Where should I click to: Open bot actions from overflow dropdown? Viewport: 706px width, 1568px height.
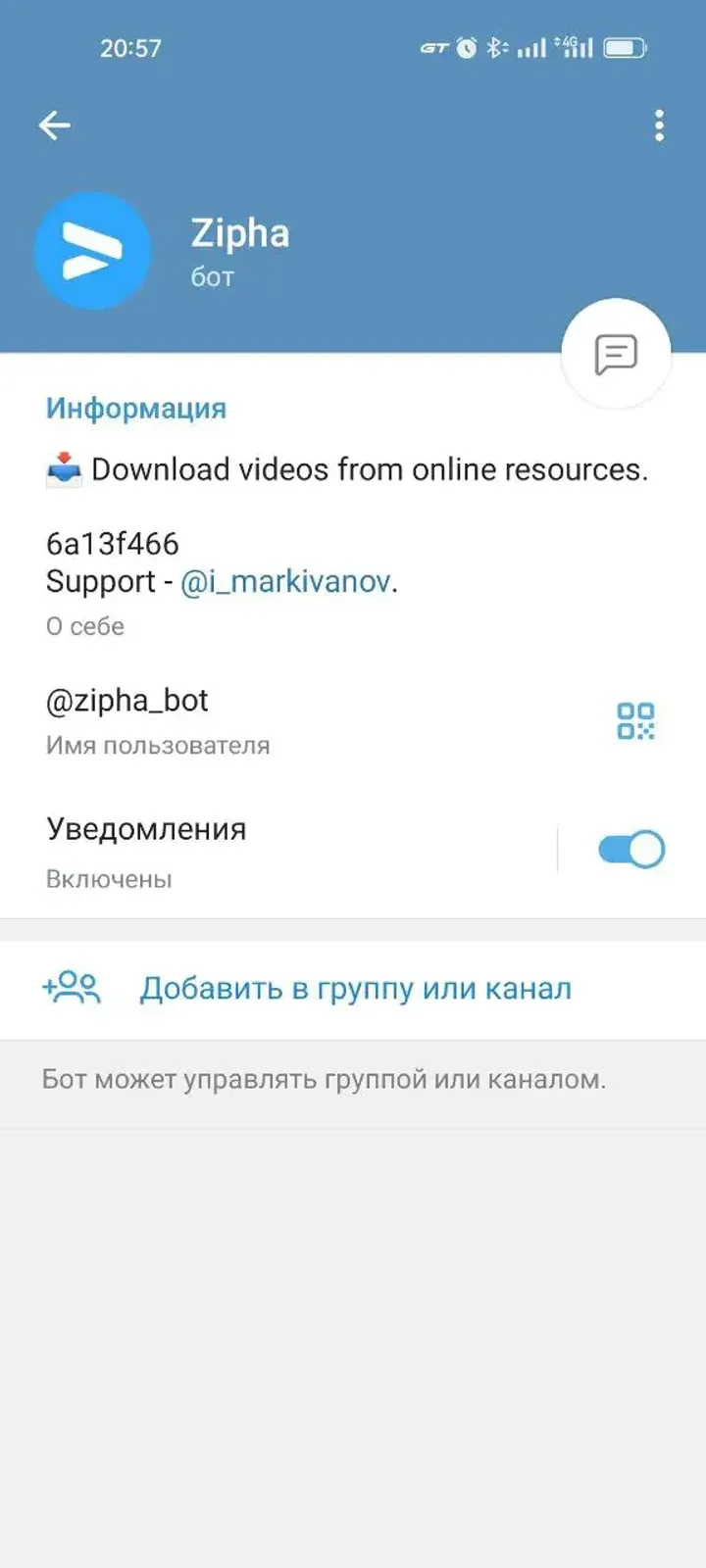[658, 124]
